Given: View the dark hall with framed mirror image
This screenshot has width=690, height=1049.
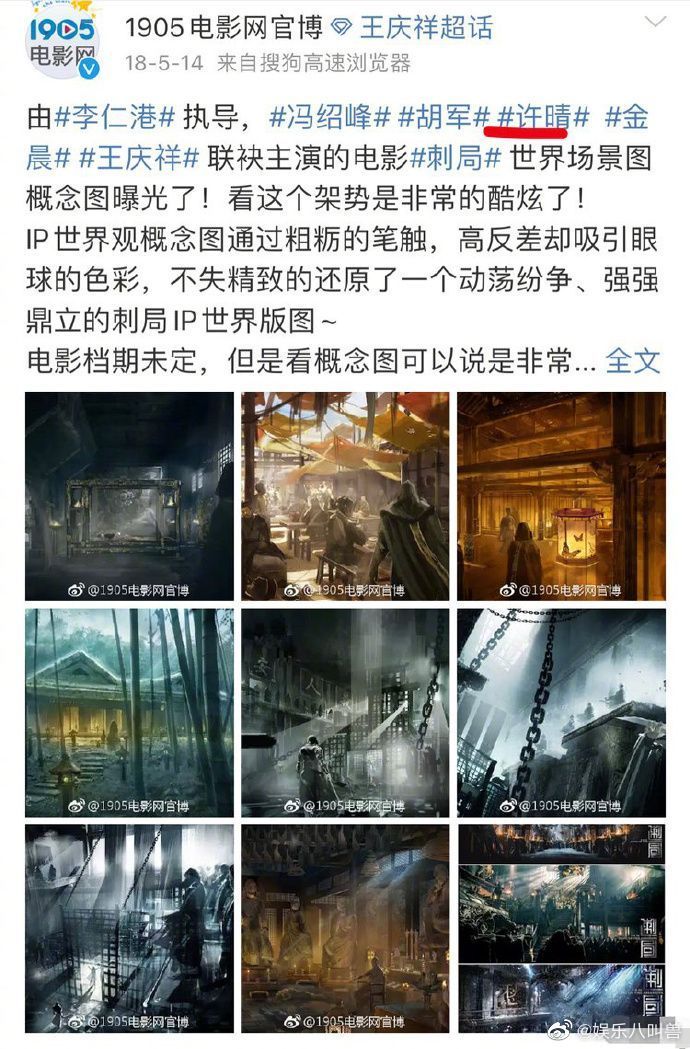Looking at the screenshot, I should (x=129, y=496).
